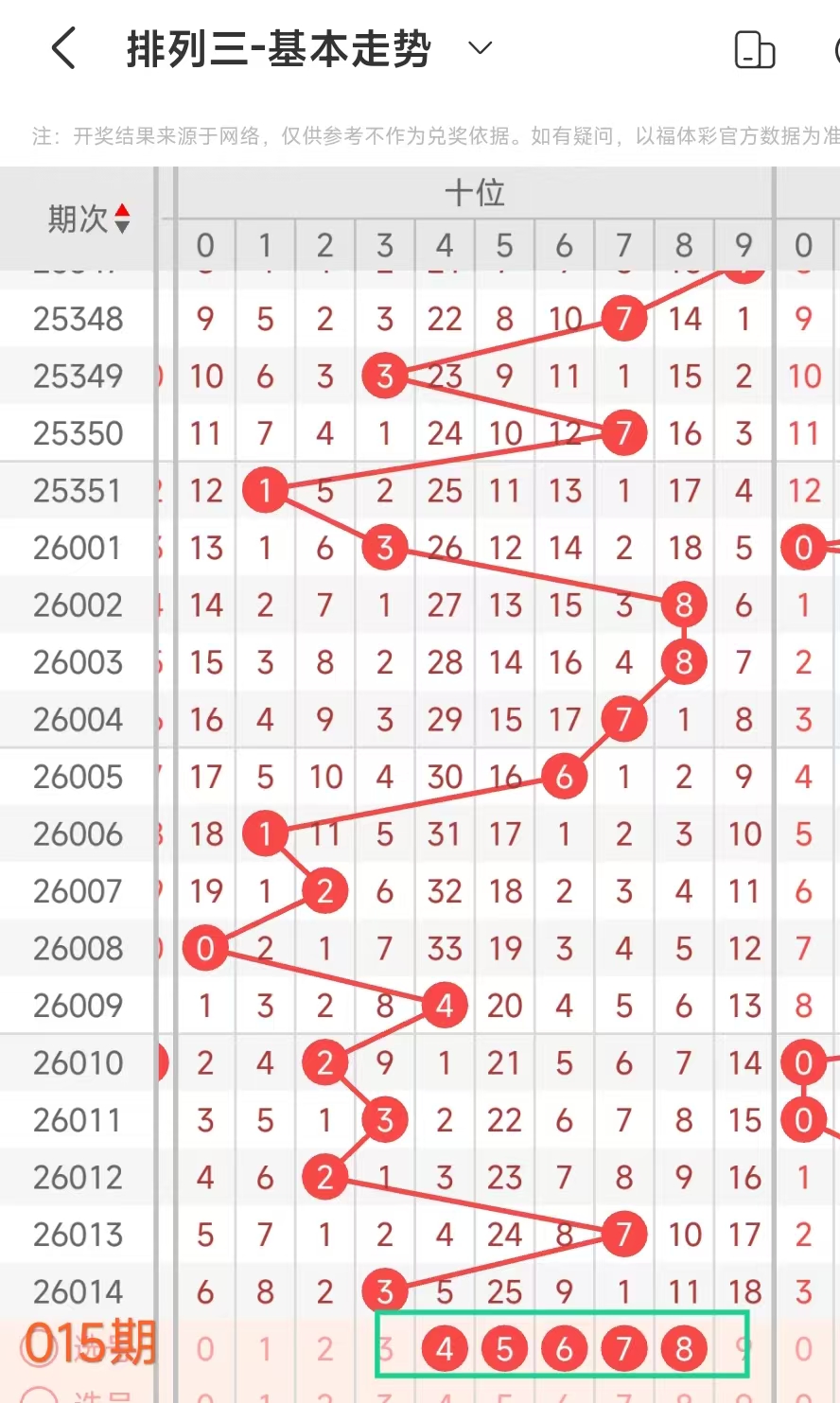Screen dimensions: 840x1403
Task: Remove number 7 from the 015期 picks
Action: pos(623,1348)
